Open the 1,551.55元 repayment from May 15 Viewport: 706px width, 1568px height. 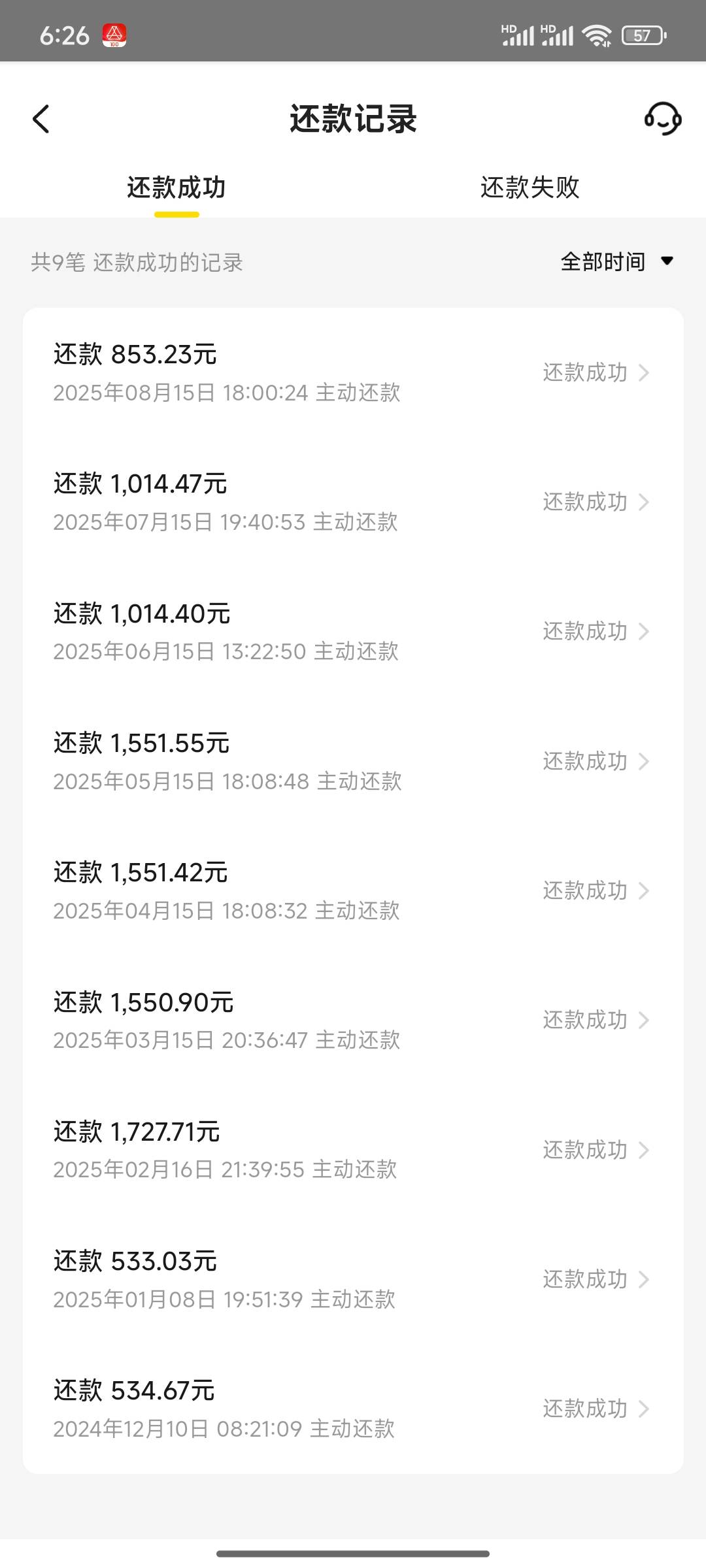pos(353,761)
